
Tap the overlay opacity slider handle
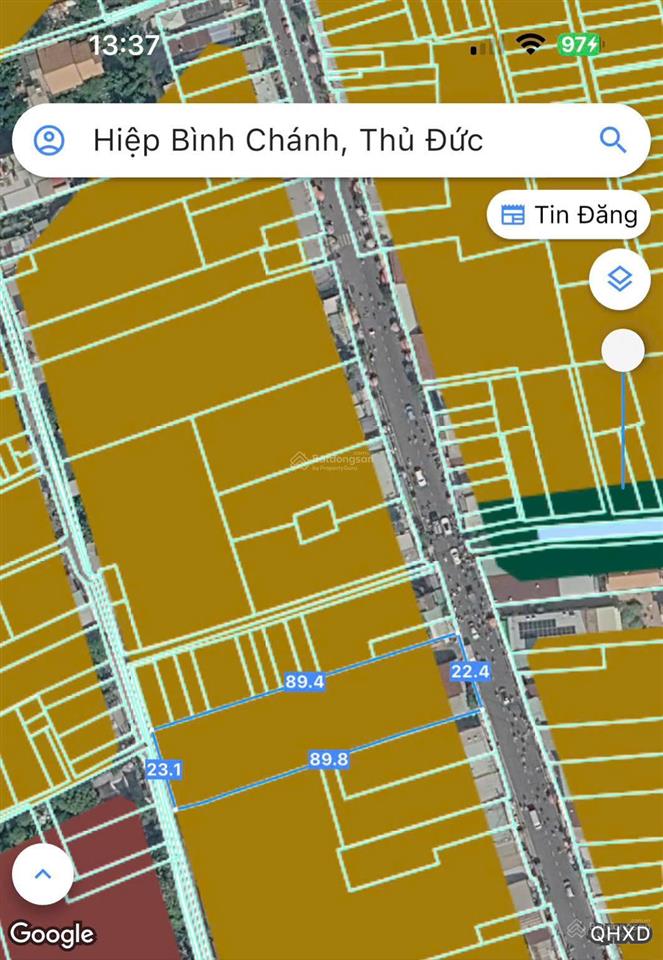624,351
